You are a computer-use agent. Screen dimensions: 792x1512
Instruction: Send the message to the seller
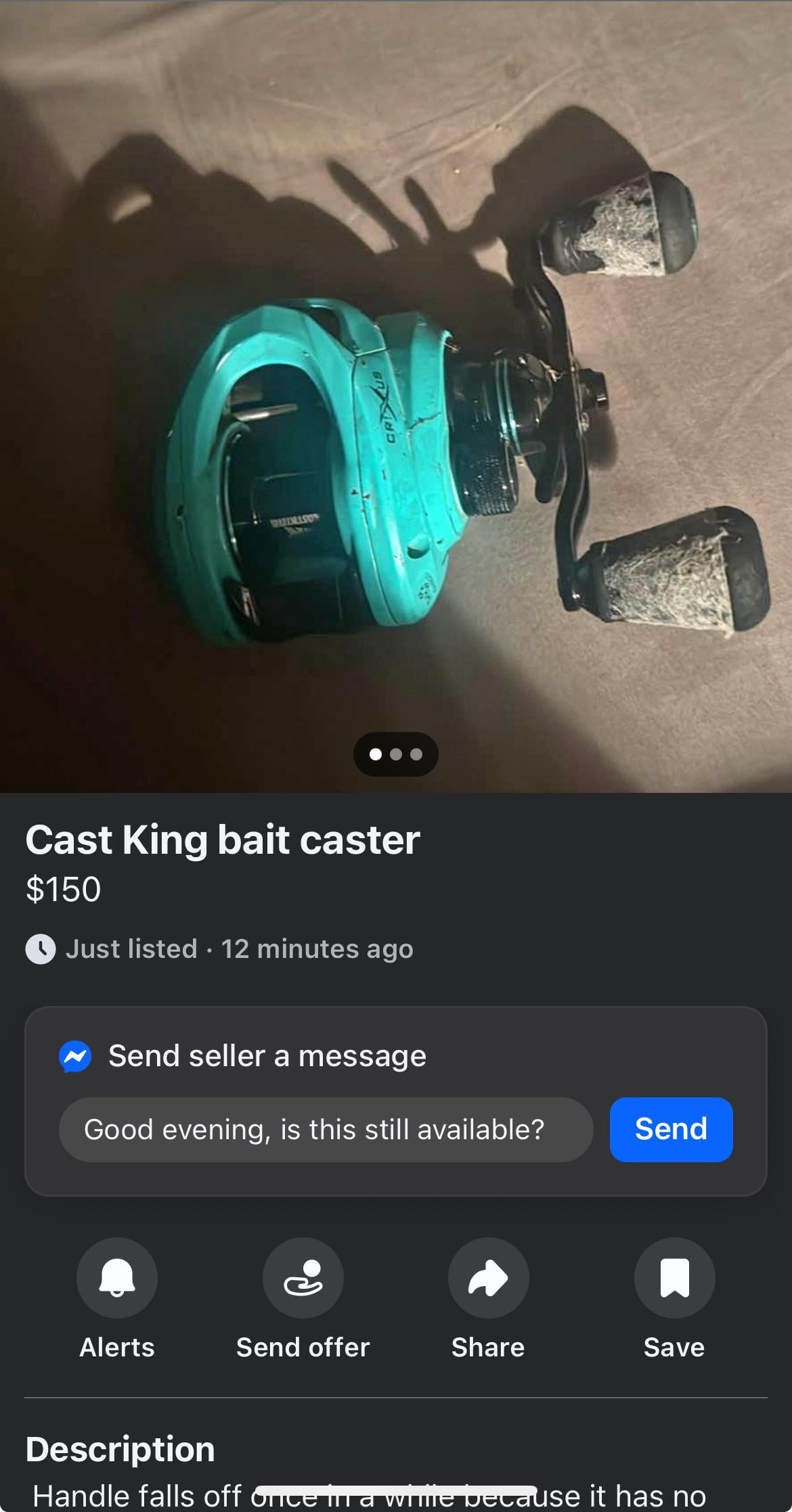click(x=670, y=1129)
